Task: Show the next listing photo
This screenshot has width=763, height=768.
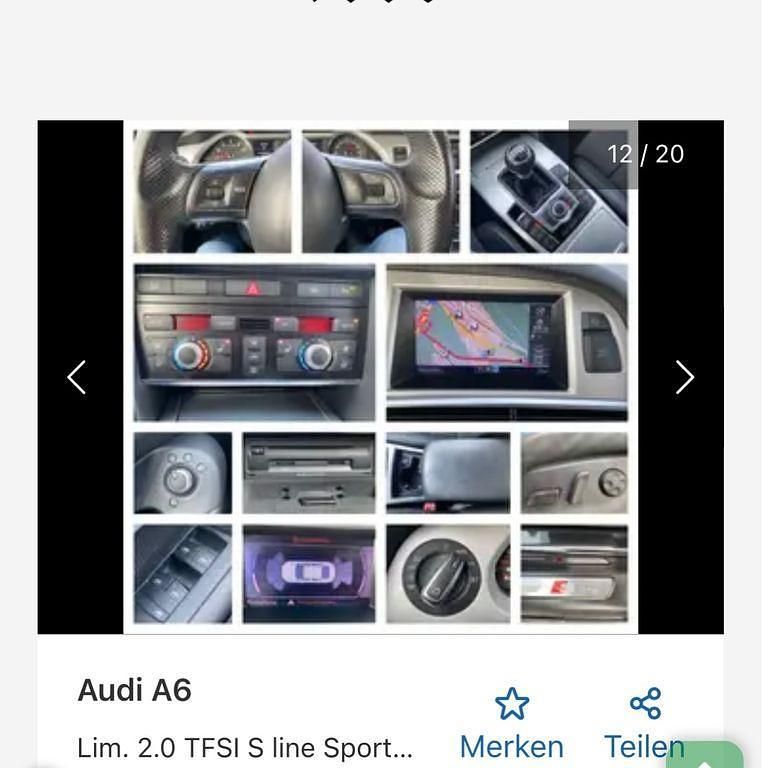Action: [684, 377]
